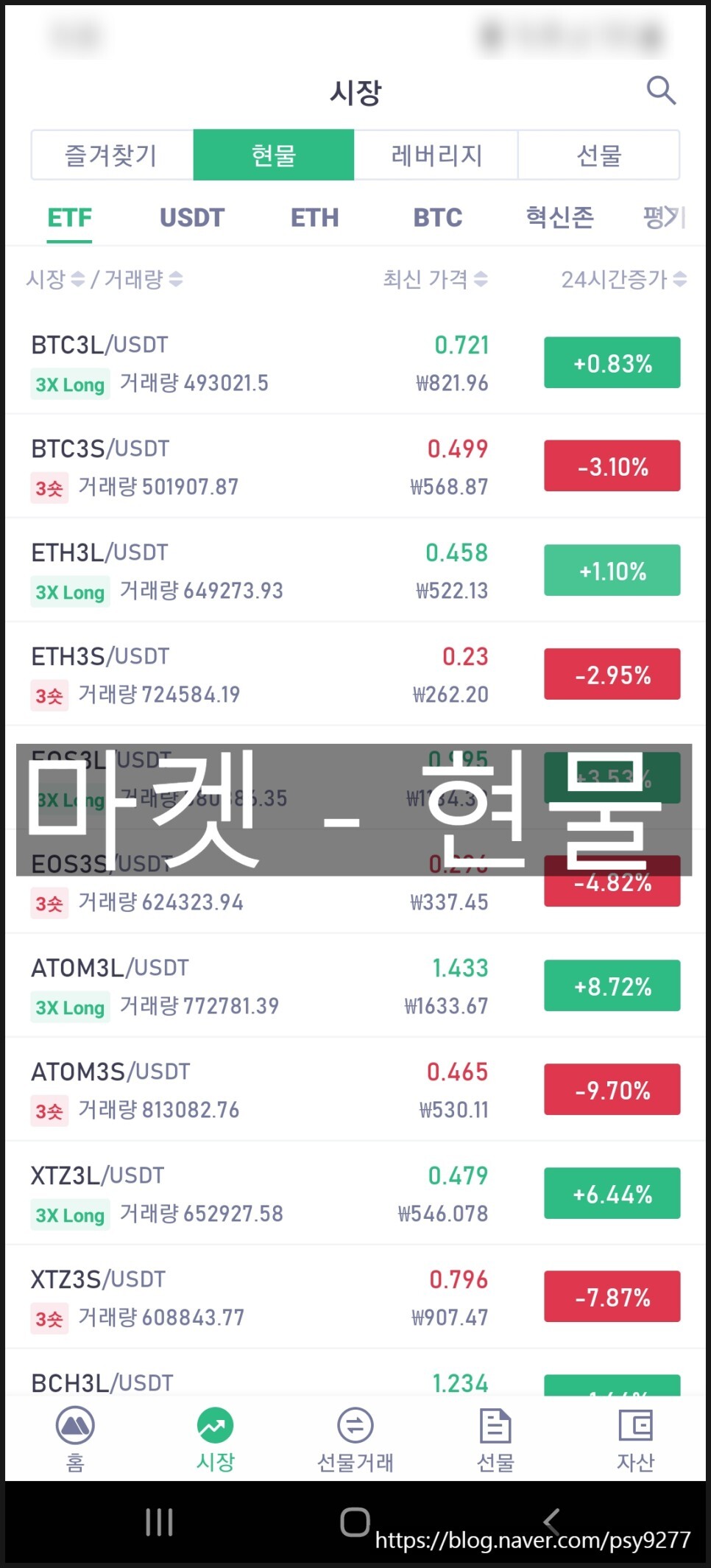
Task: Select the 레버리지 segment
Action: 436,155
